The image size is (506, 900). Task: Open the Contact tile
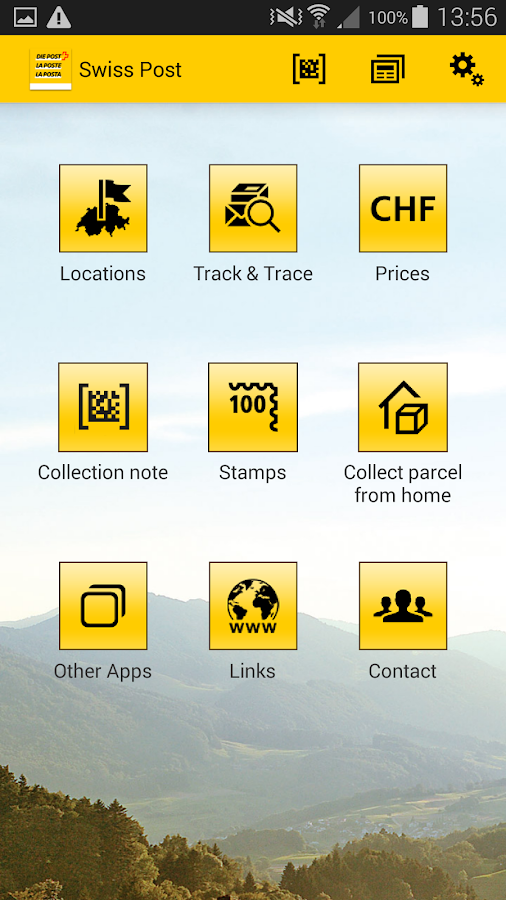point(403,606)
